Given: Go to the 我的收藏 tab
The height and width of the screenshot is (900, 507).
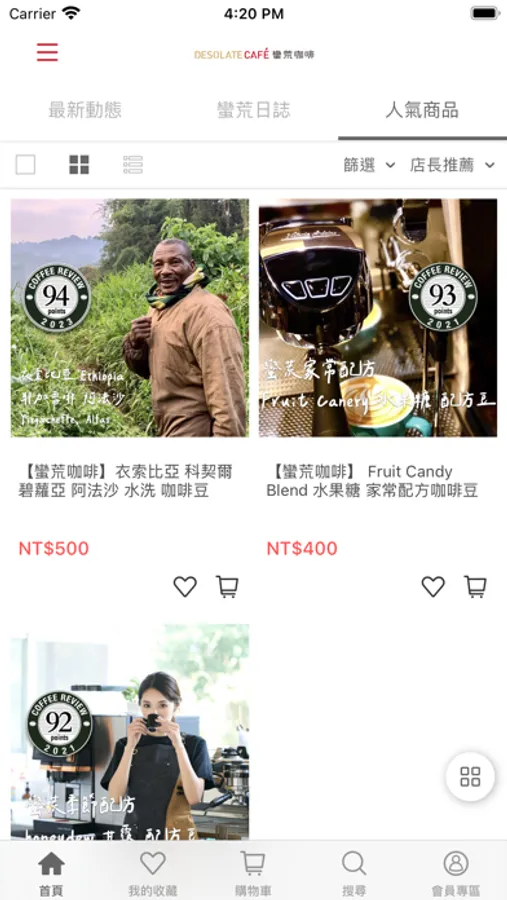Looking at the screenshot, I should (152, 872).
